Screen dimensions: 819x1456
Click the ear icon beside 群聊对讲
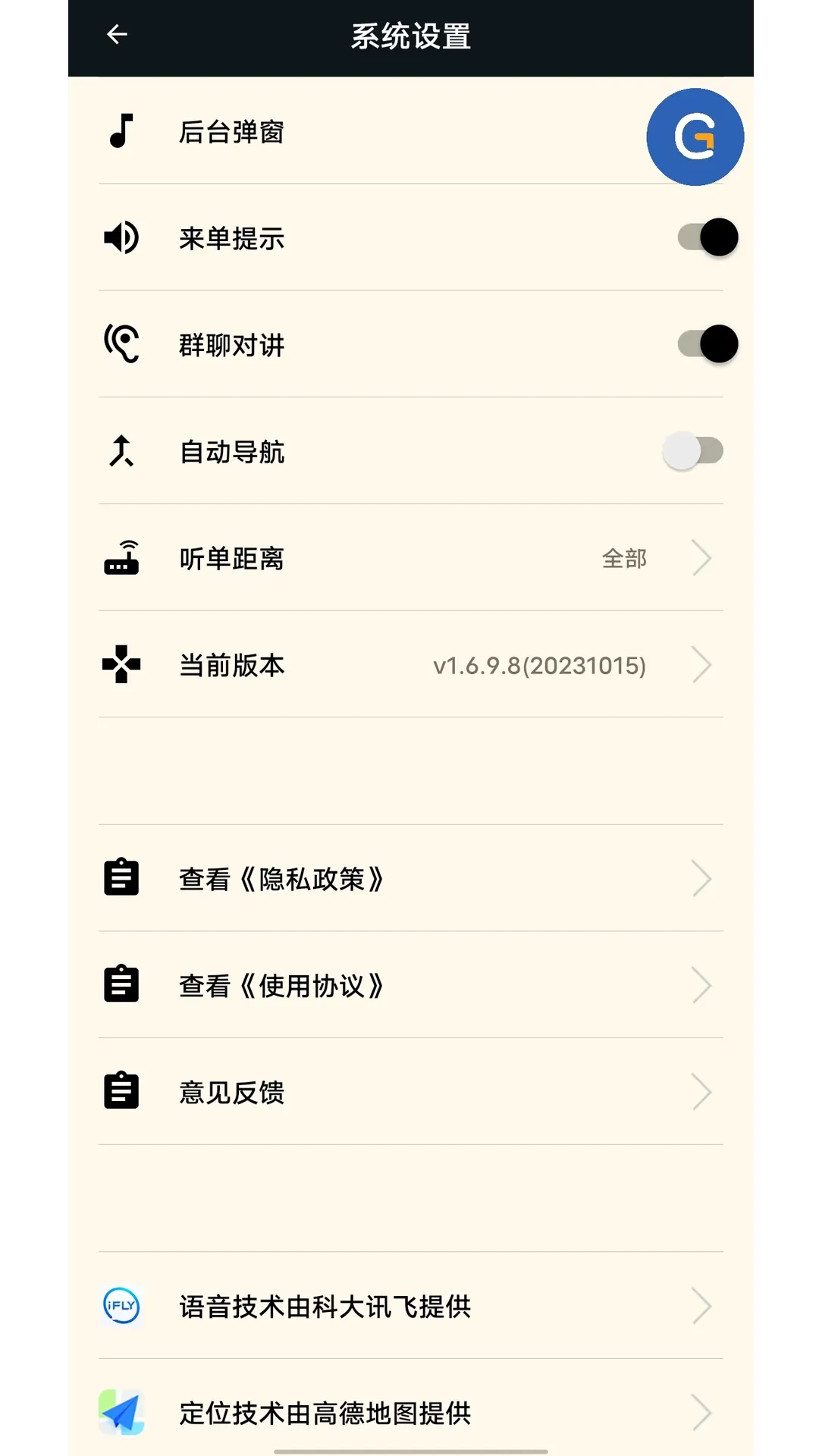[120, 344]
